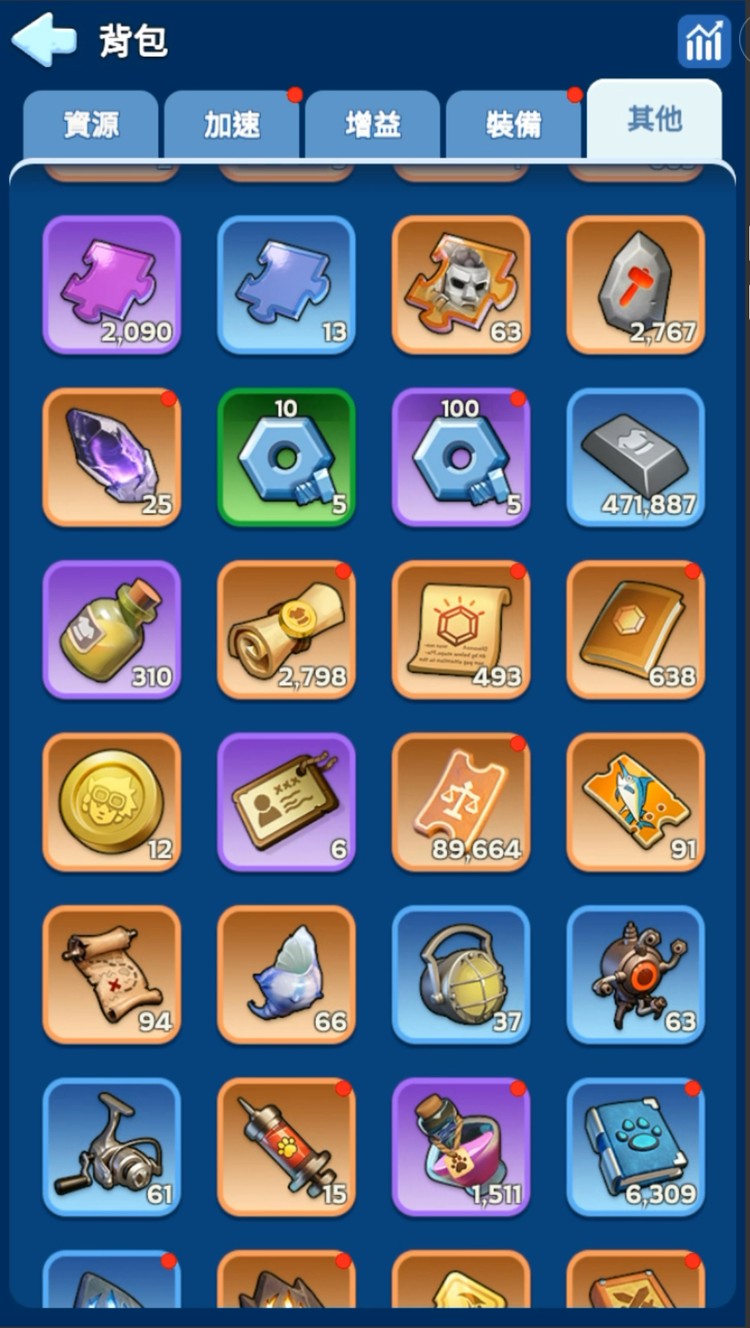The width and height of the screenshot is (750, 1328).
Task: Select the treasure map item with 94
Action: [x=112, y=975]
